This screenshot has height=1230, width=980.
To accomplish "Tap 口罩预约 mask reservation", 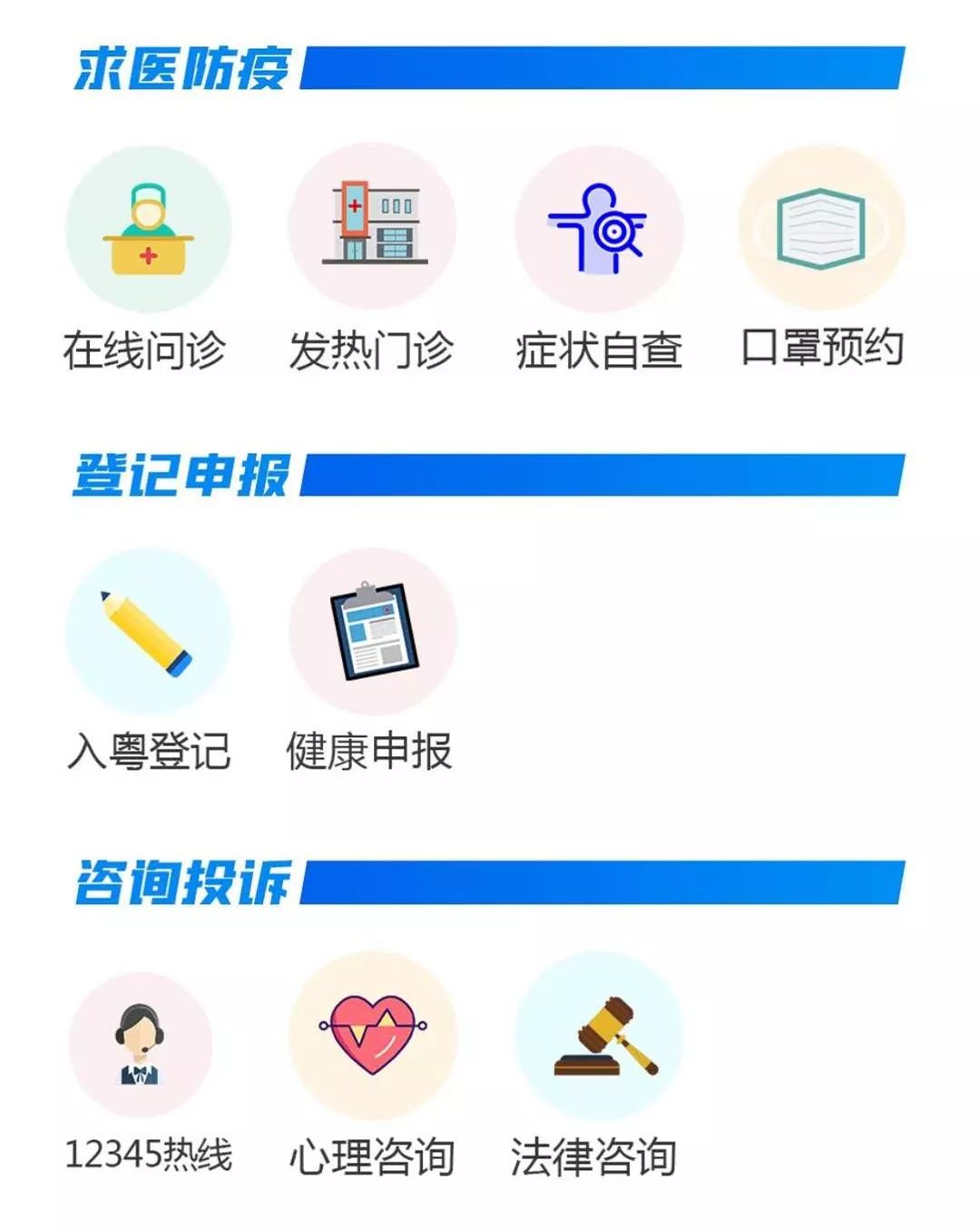I will coord(822,231).
